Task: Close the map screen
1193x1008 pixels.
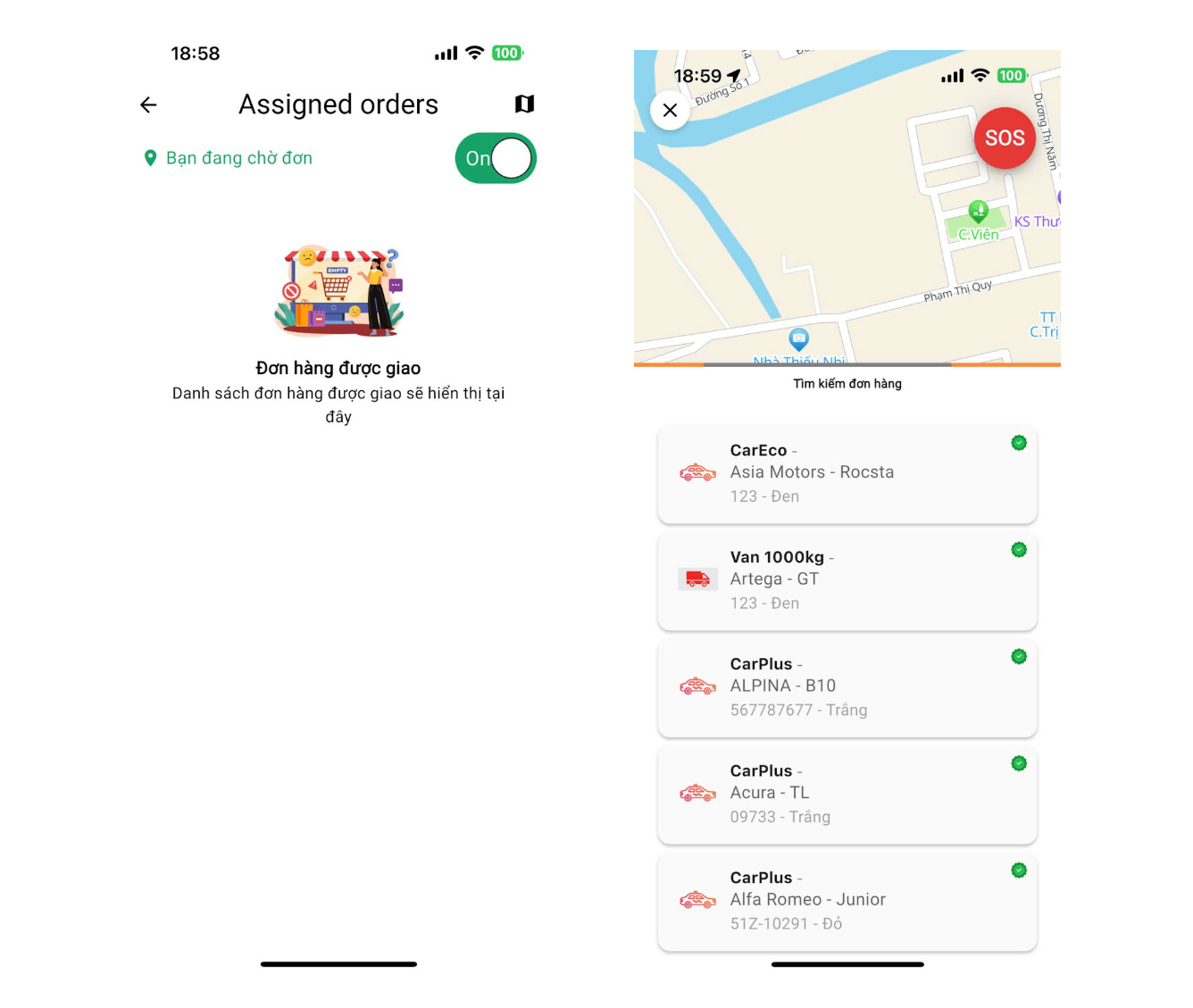Action: coord(670,111)
